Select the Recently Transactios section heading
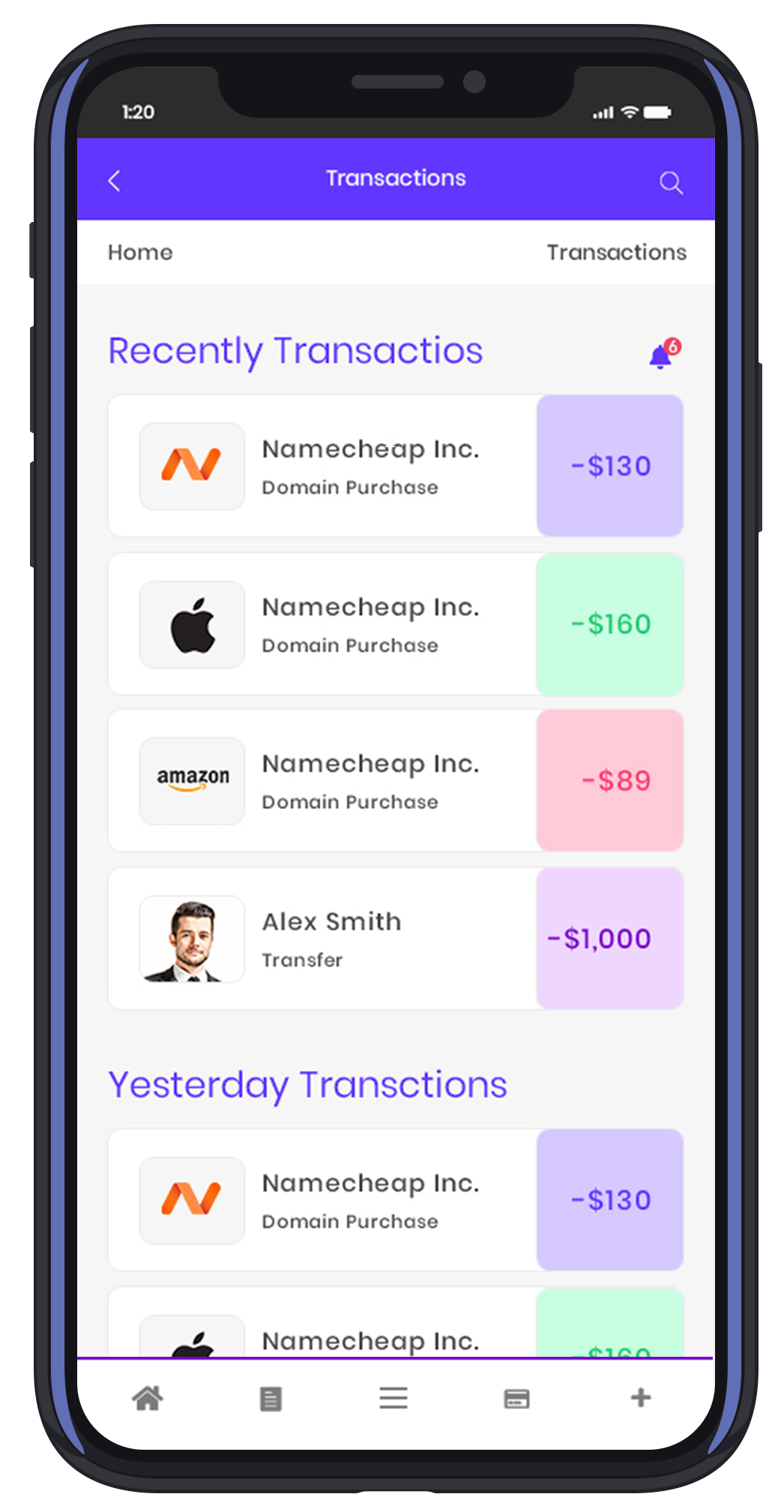Image resolution: width=784 pixels, height=1512 pixels. pos(295,350)
